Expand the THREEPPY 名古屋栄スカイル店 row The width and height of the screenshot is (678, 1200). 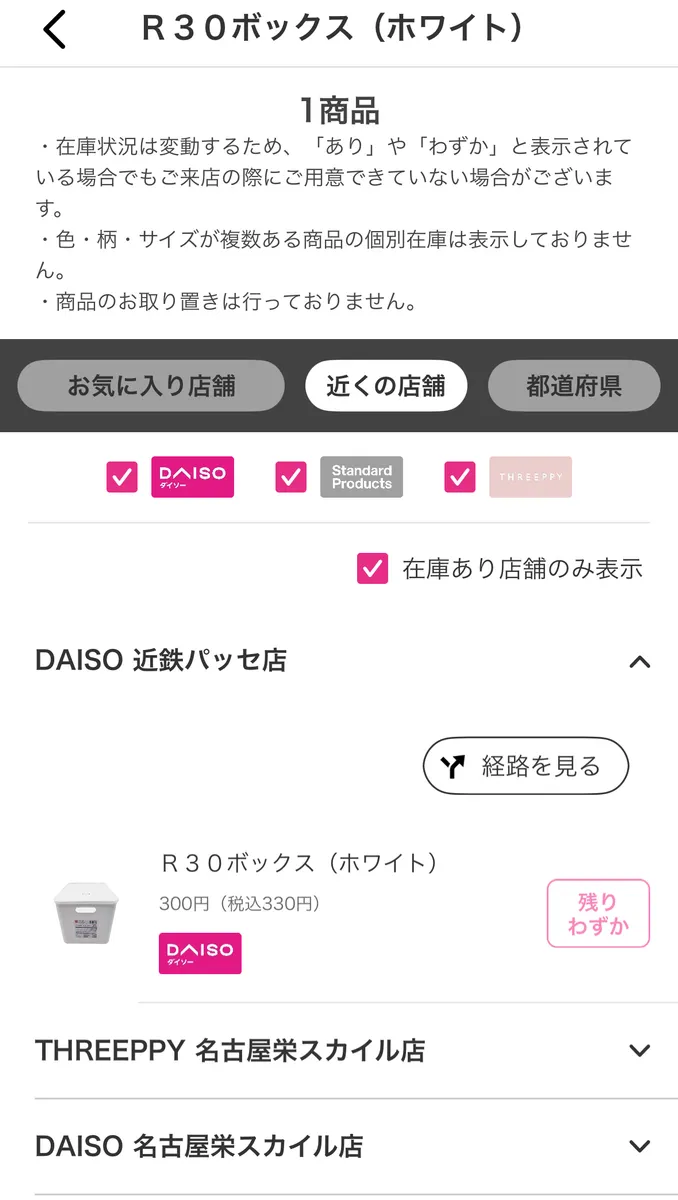coord(639,1051)
